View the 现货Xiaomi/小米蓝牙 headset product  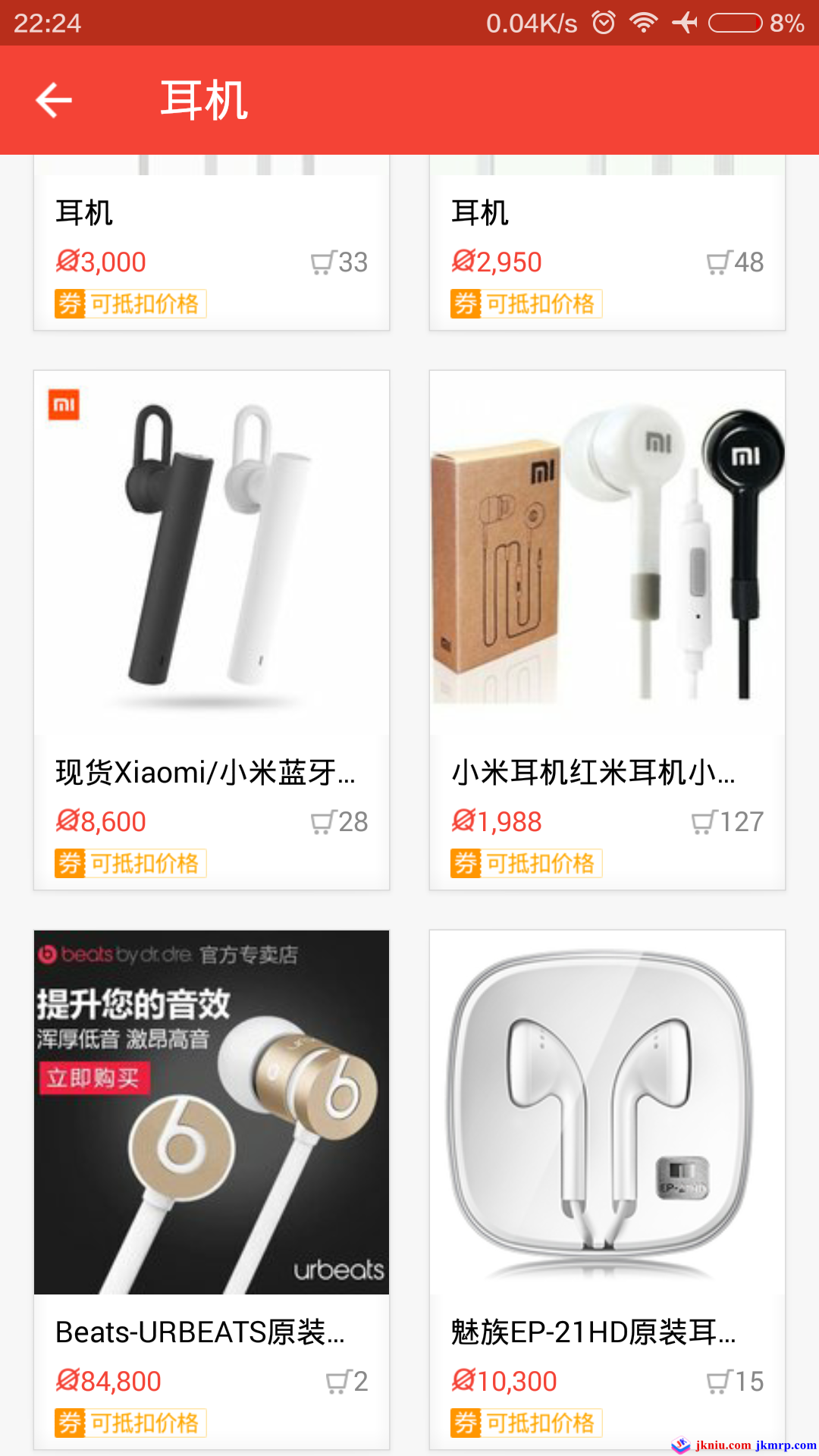coord(212,629)
